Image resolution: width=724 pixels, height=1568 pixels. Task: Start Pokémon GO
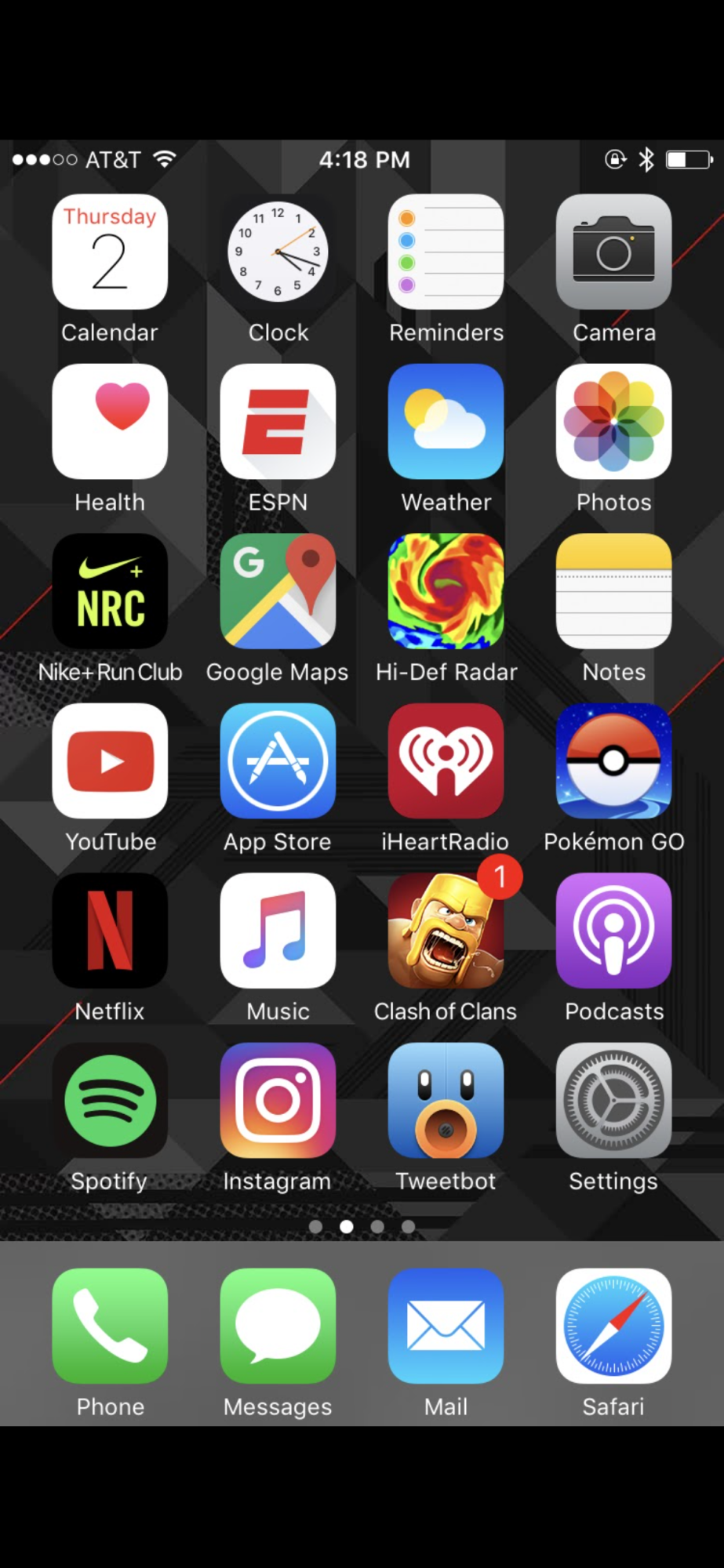tap(613, 760)
